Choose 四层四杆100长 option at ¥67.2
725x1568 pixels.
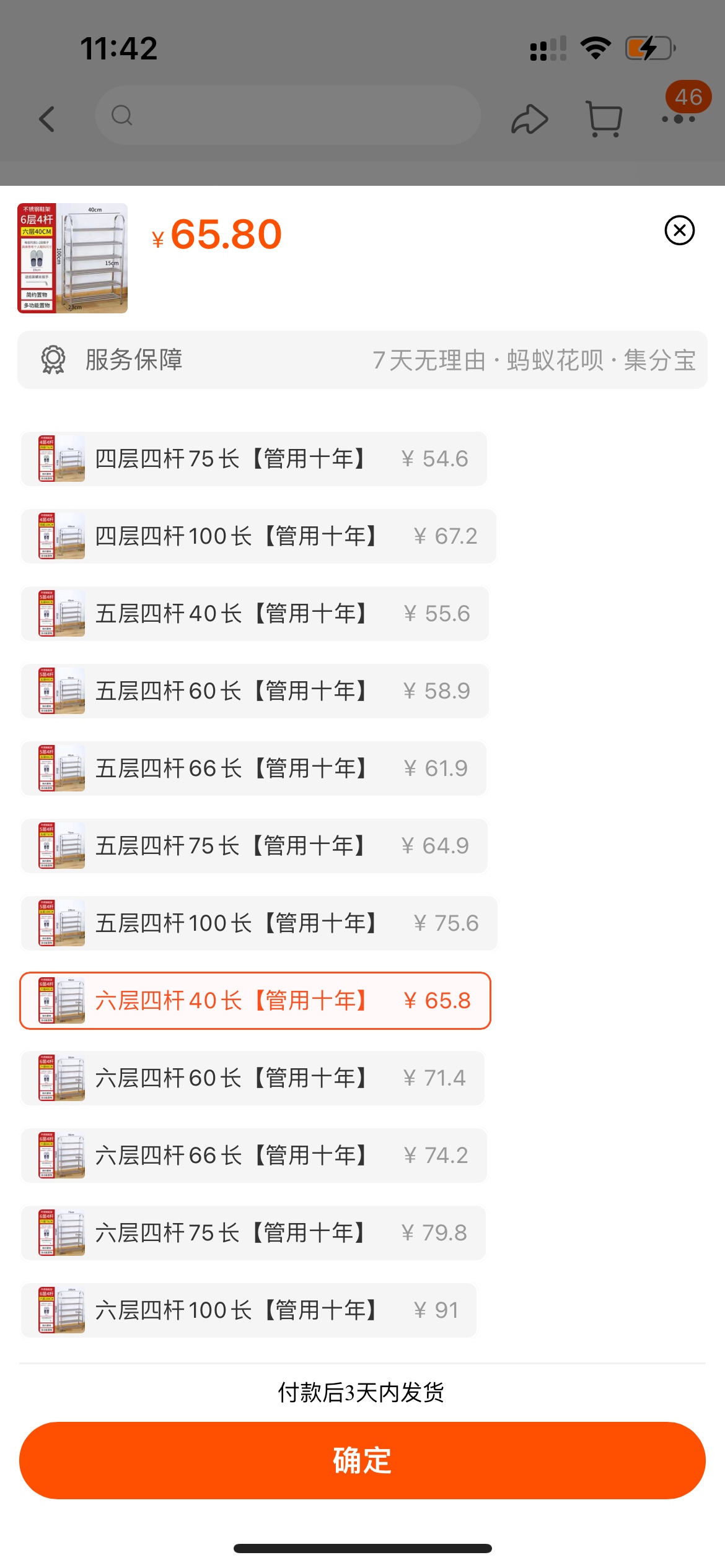click(x=258, y=536)
